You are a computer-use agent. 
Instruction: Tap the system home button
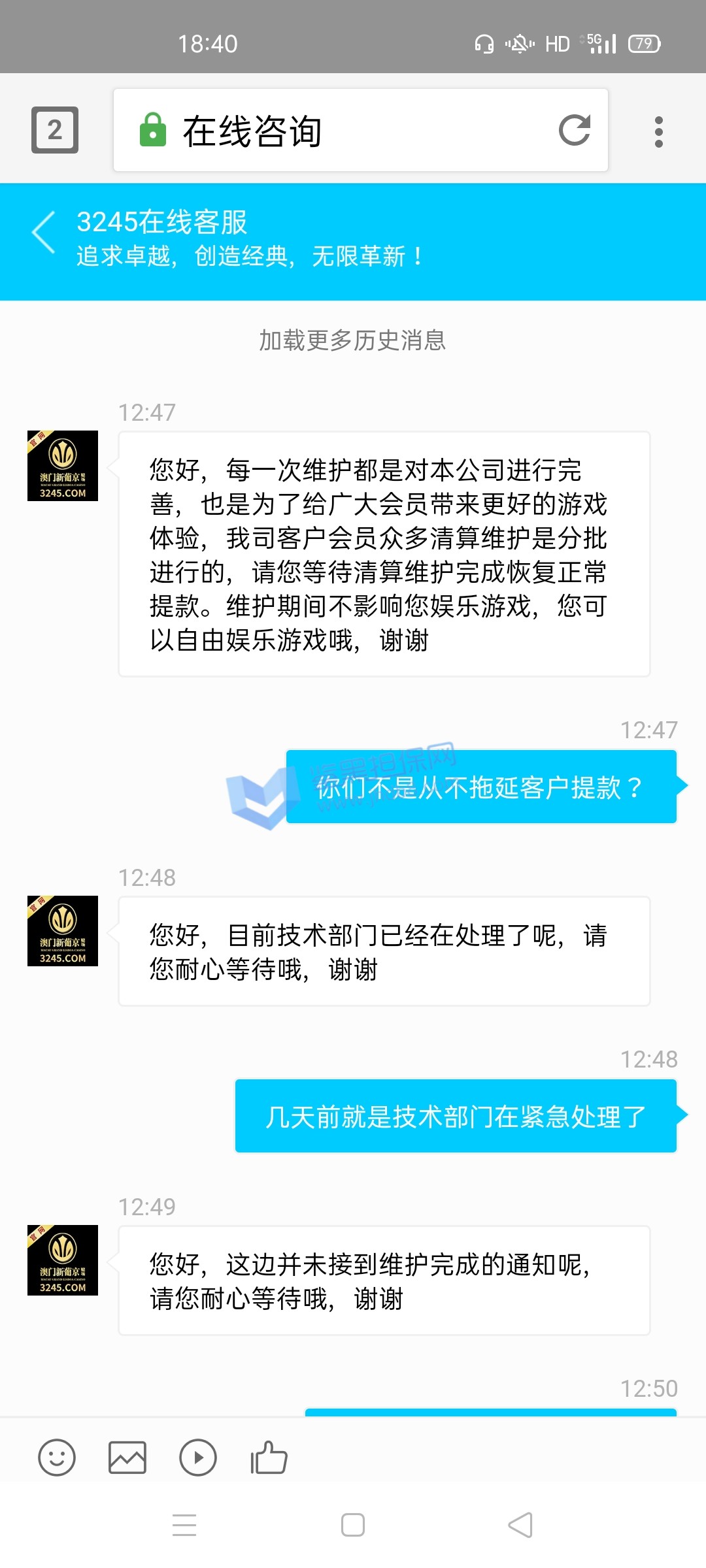353,1526
